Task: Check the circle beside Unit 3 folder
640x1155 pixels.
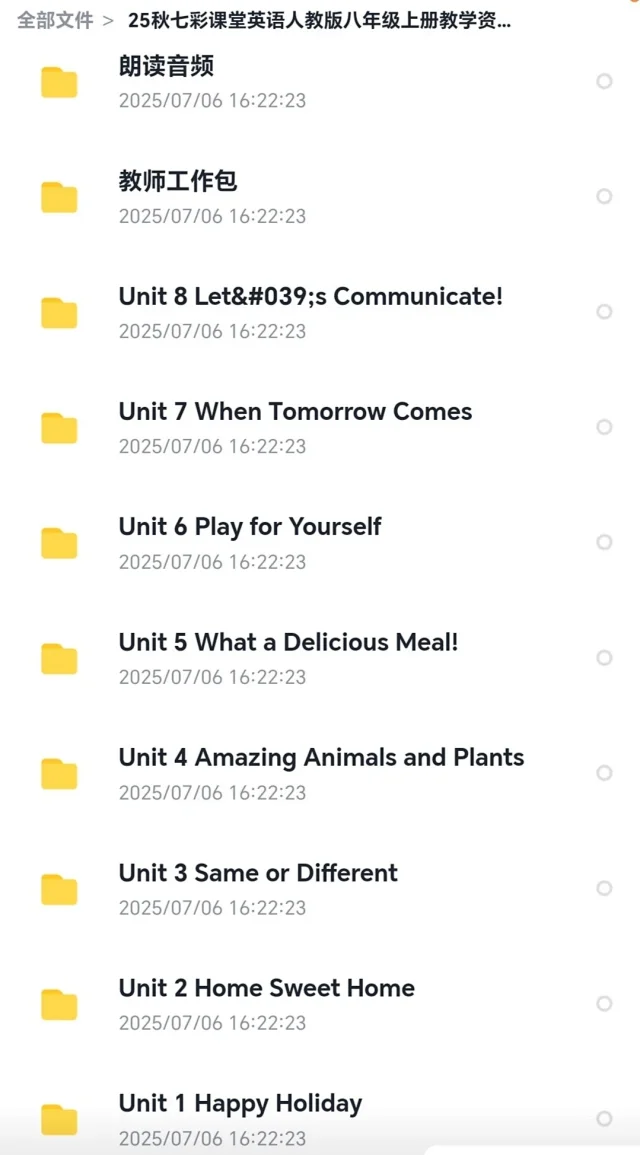Action: point(604,888)
